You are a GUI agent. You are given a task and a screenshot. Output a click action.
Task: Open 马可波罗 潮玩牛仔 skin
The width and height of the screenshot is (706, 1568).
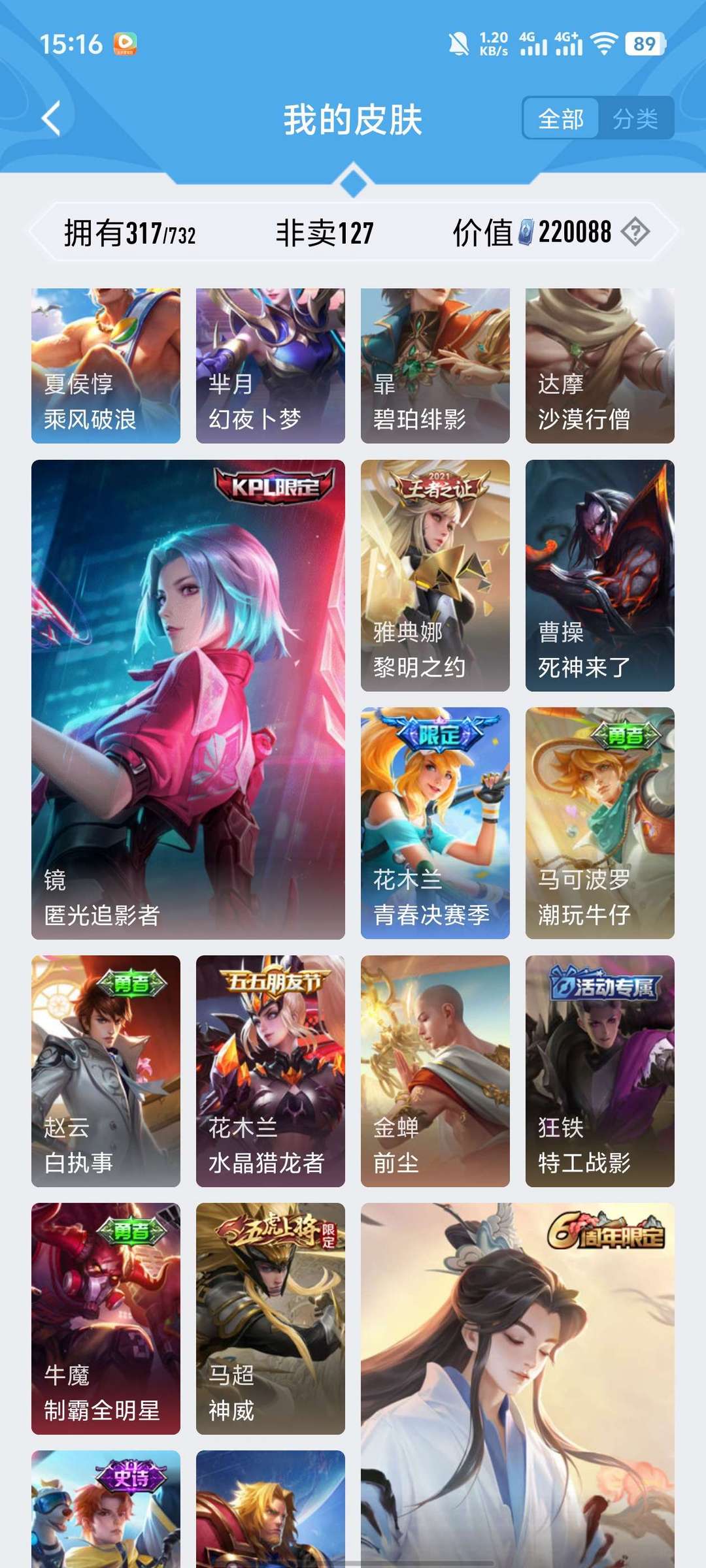click(600, 823)
